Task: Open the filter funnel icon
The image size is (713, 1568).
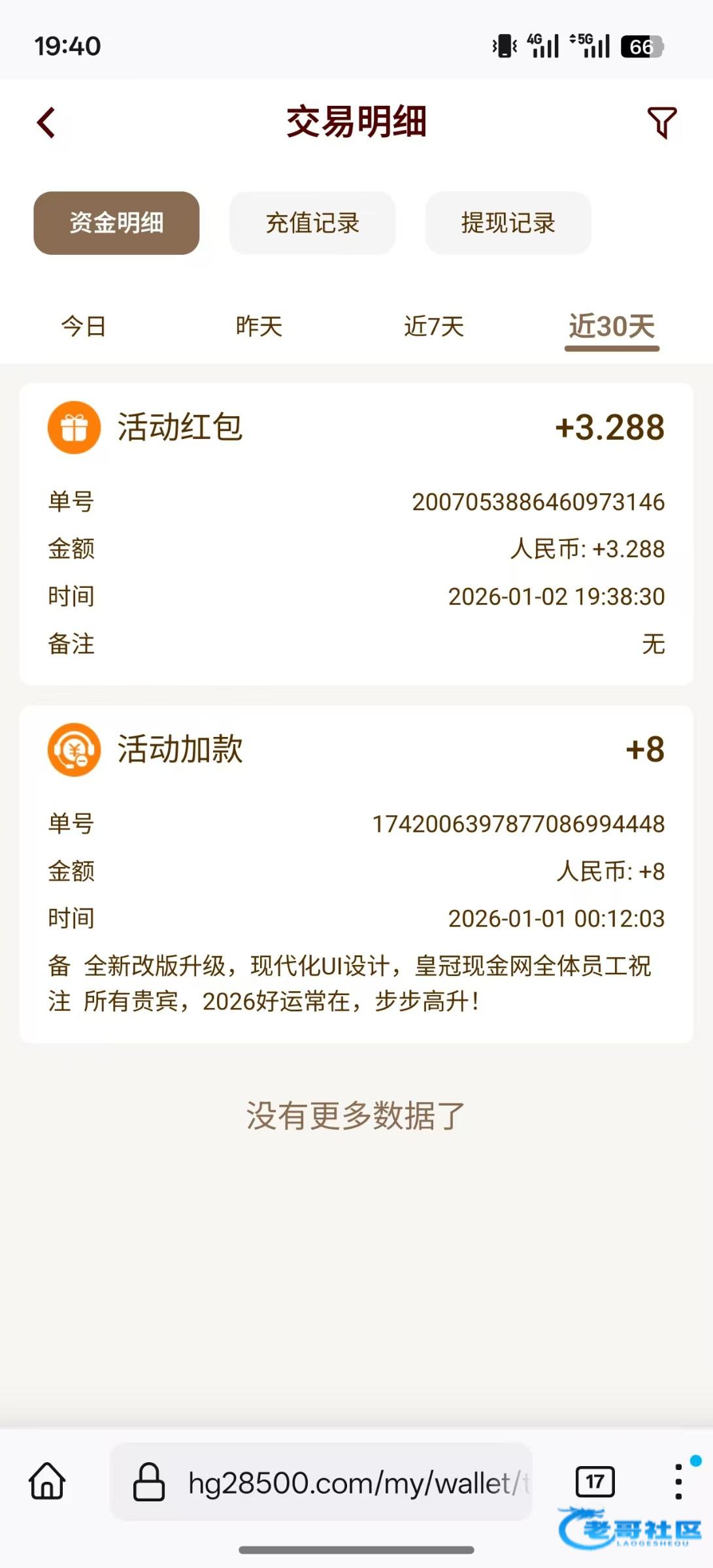Action: point(661,122)
